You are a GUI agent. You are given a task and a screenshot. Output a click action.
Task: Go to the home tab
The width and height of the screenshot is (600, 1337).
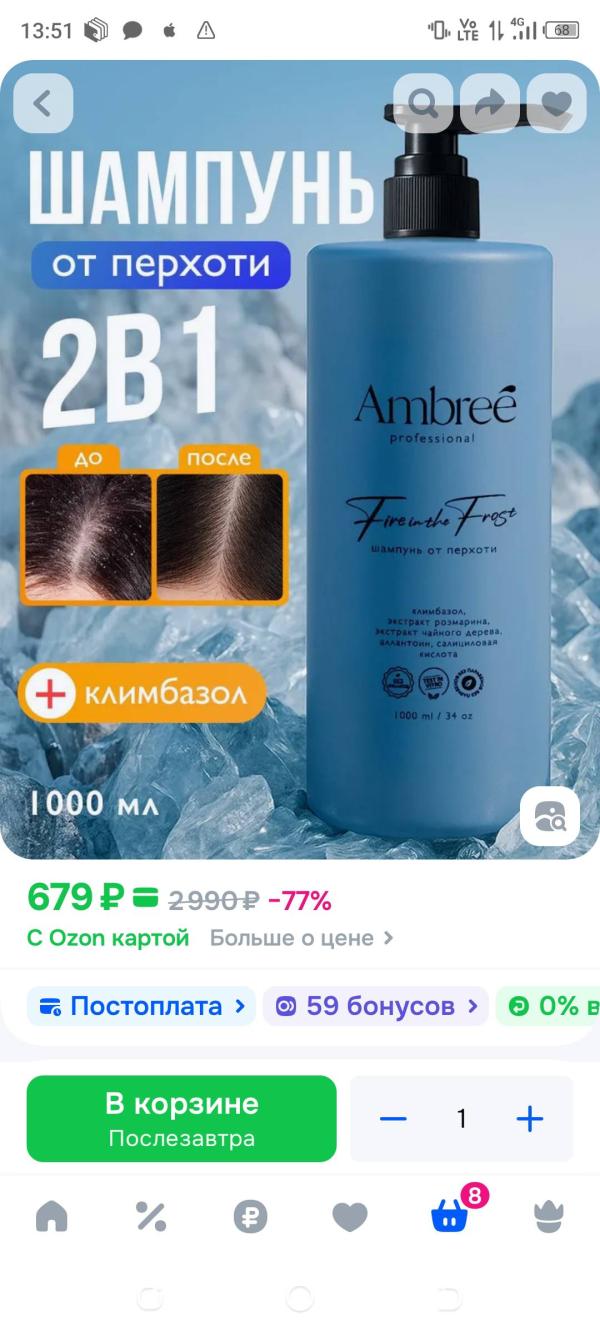click(x=52, y=1216)
